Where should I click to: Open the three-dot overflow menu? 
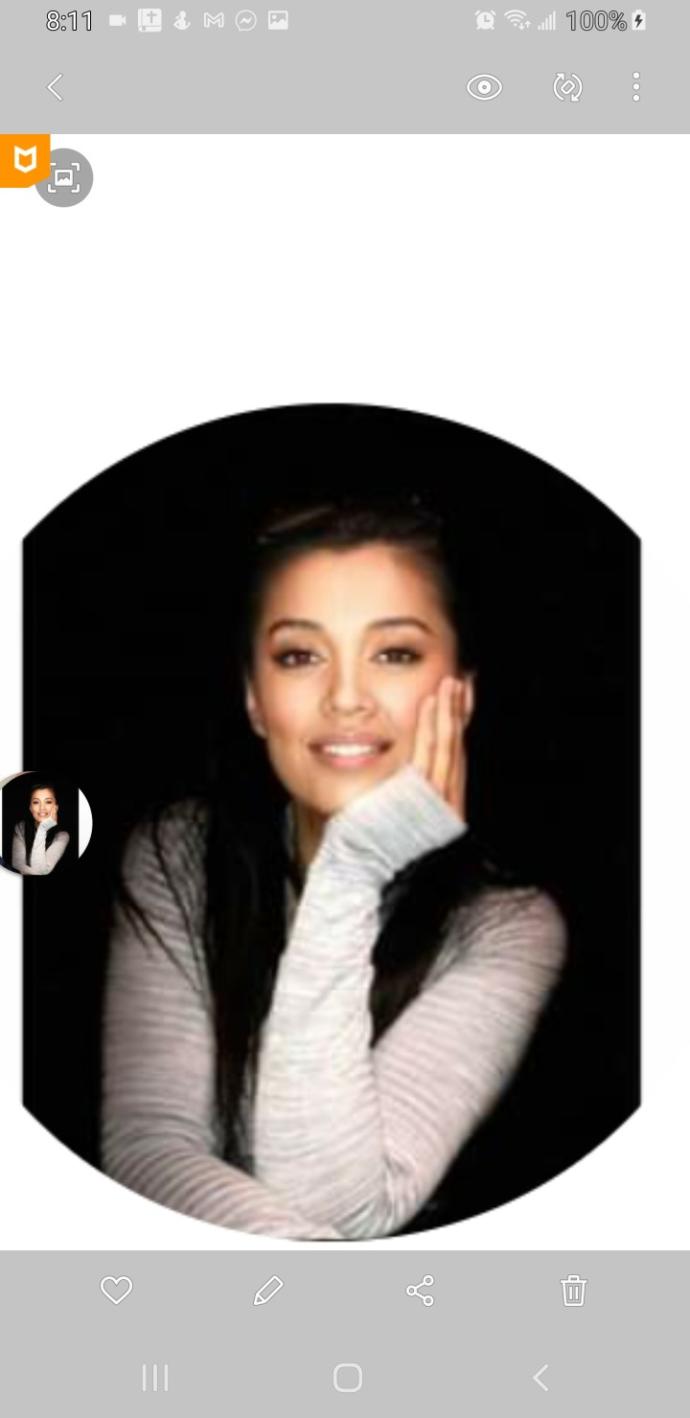(636, 88)
